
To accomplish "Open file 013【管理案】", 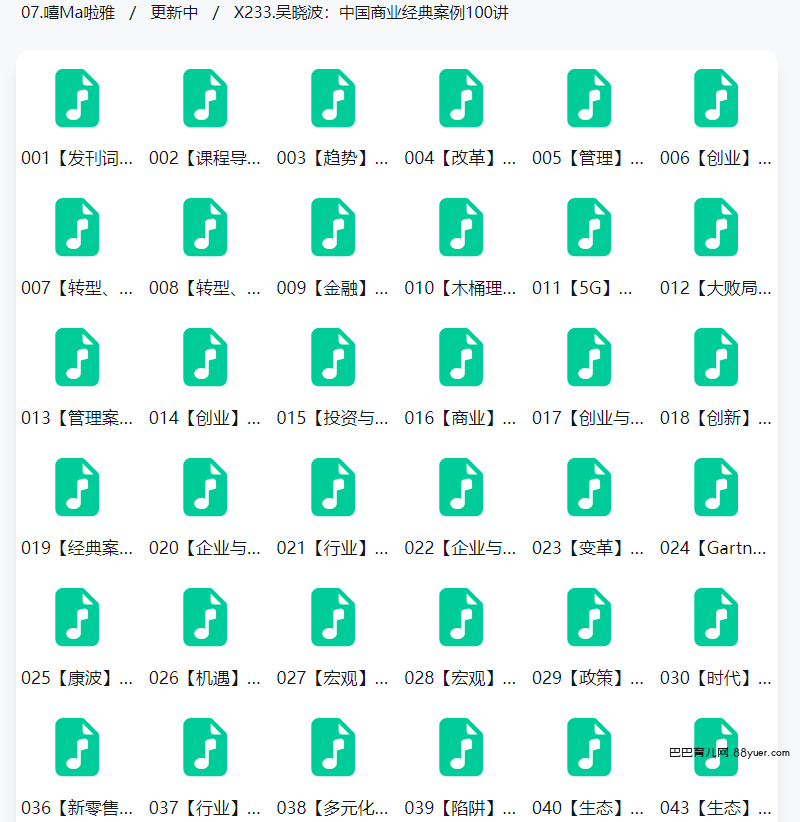I will pyautogui.click(x=77, y=357).
